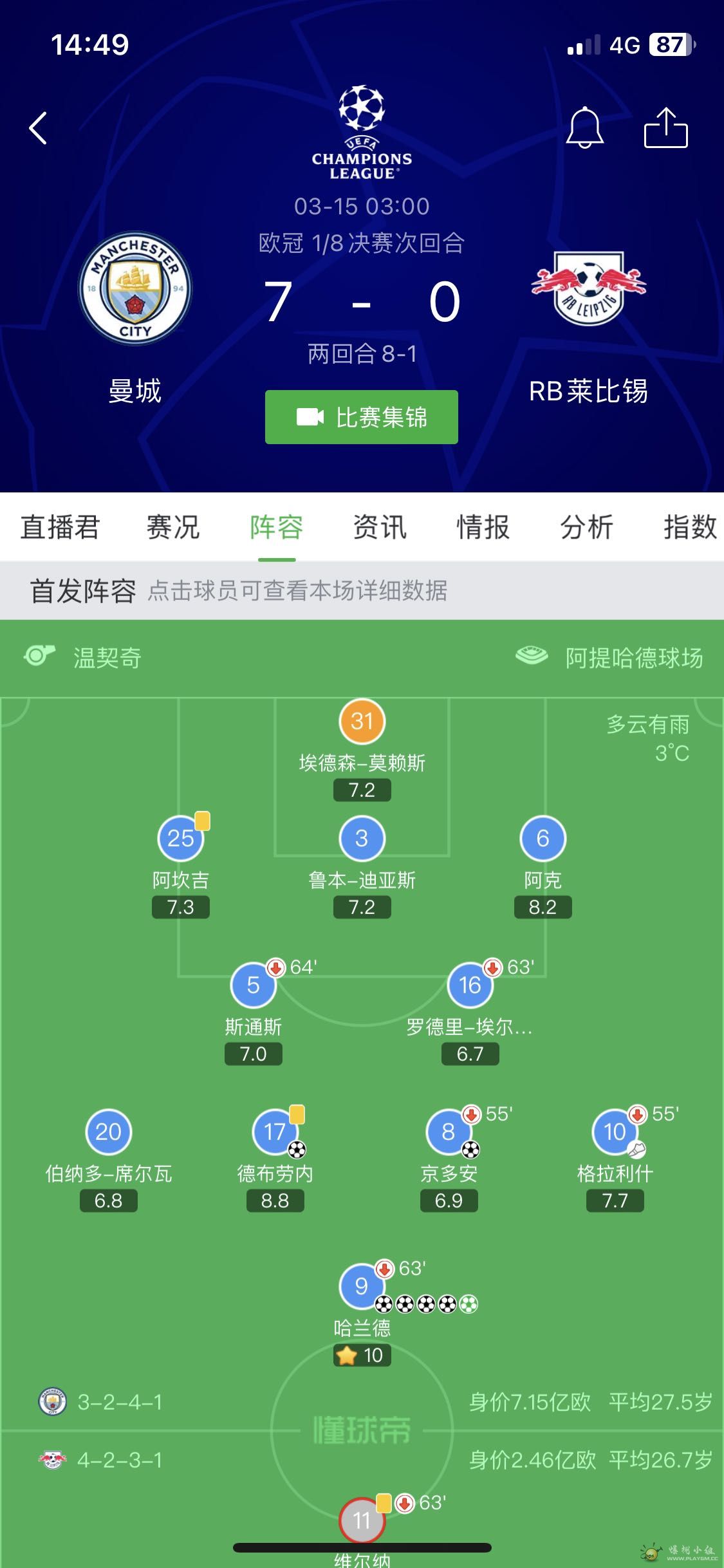Go back using the back arrow
Screen dimensions: 724x1568
click(39, 128)
